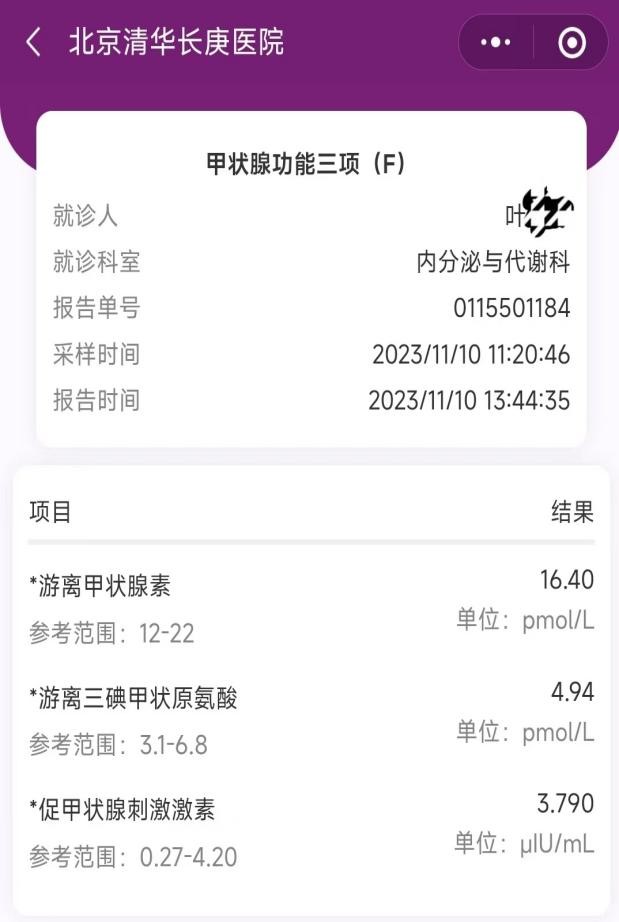The image size is (619, 922).
Task: Close the mini program via the circle button
Action: pyautogui.click(x=571, y=43)
